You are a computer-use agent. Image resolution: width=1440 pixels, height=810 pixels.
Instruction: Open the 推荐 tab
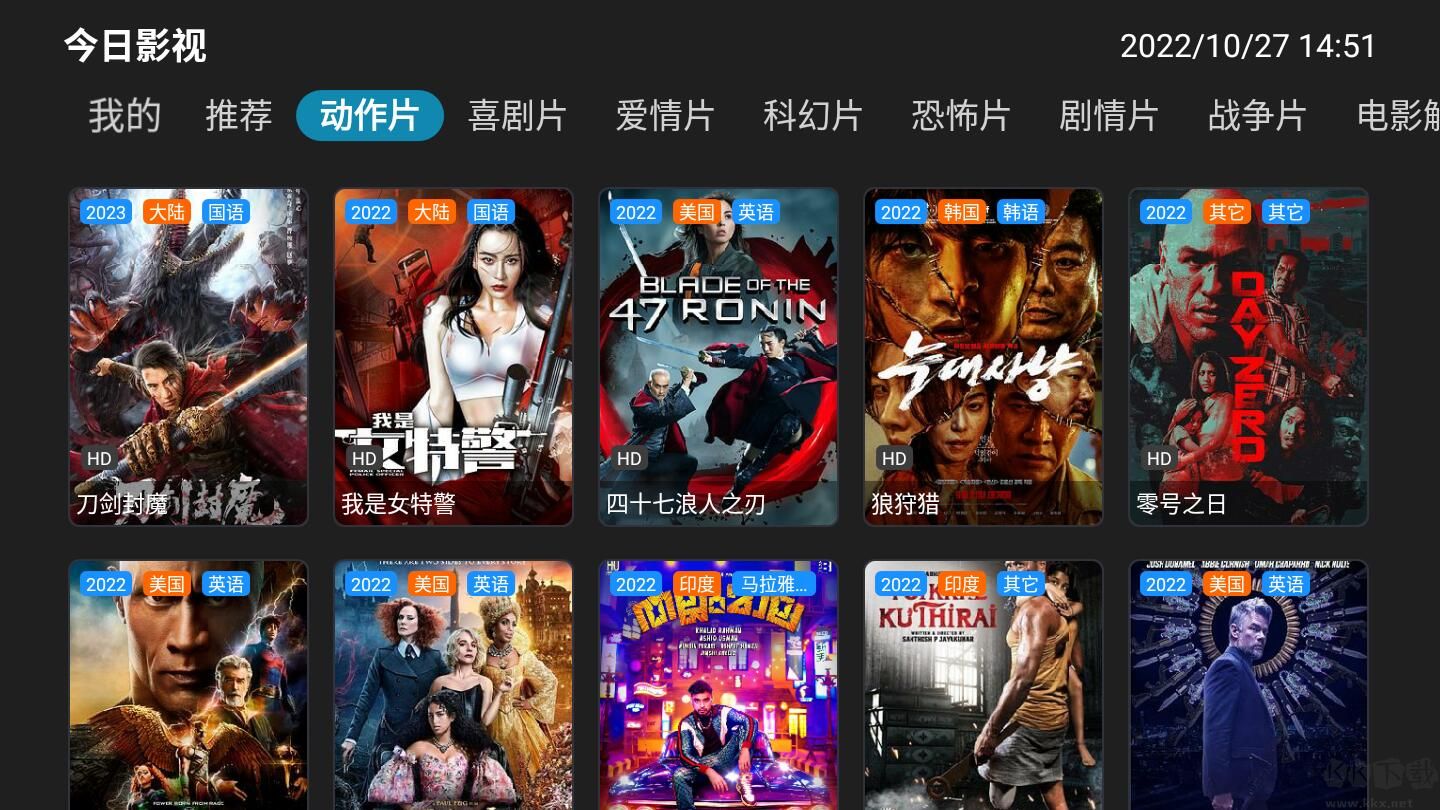point(238,116)
